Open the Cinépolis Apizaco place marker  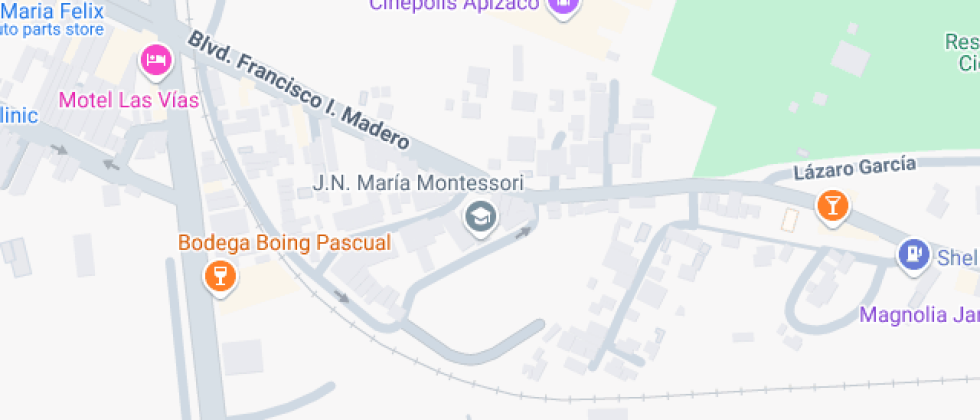pyautogui.click(x=564, y=5)
